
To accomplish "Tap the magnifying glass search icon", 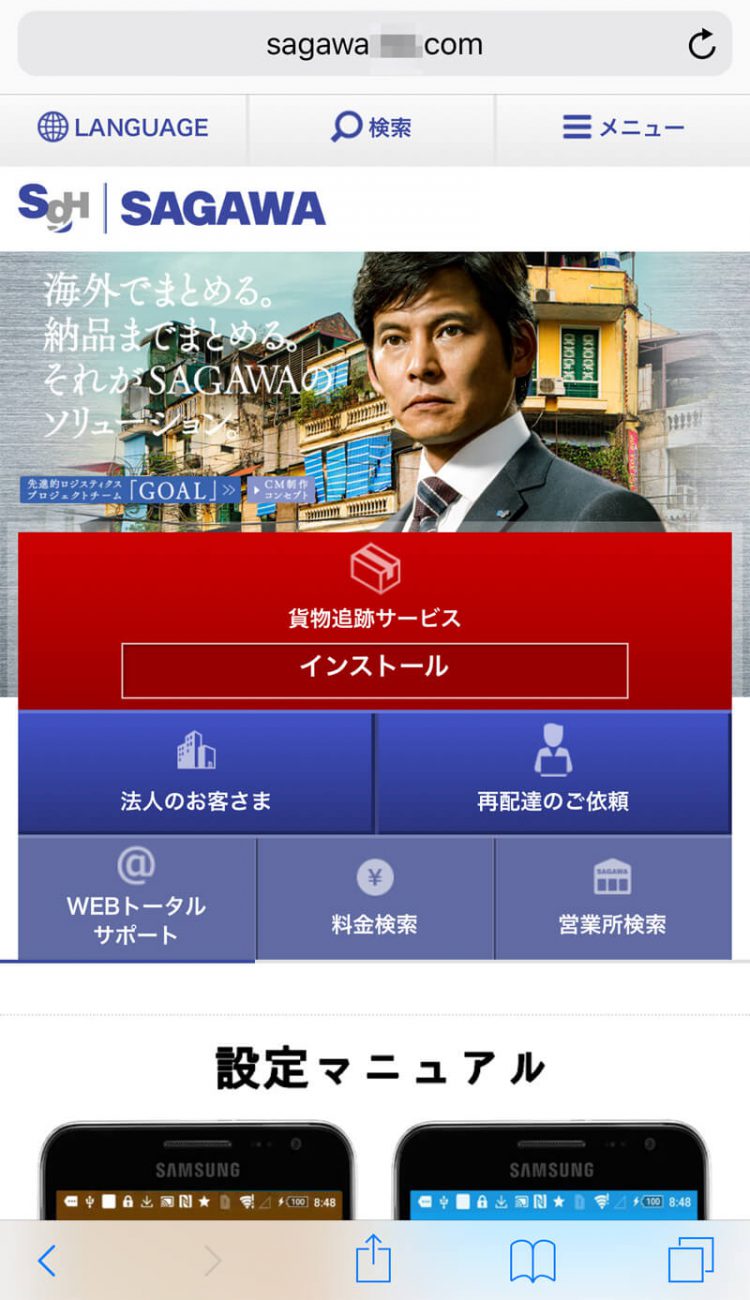I will tap(345, 126).
